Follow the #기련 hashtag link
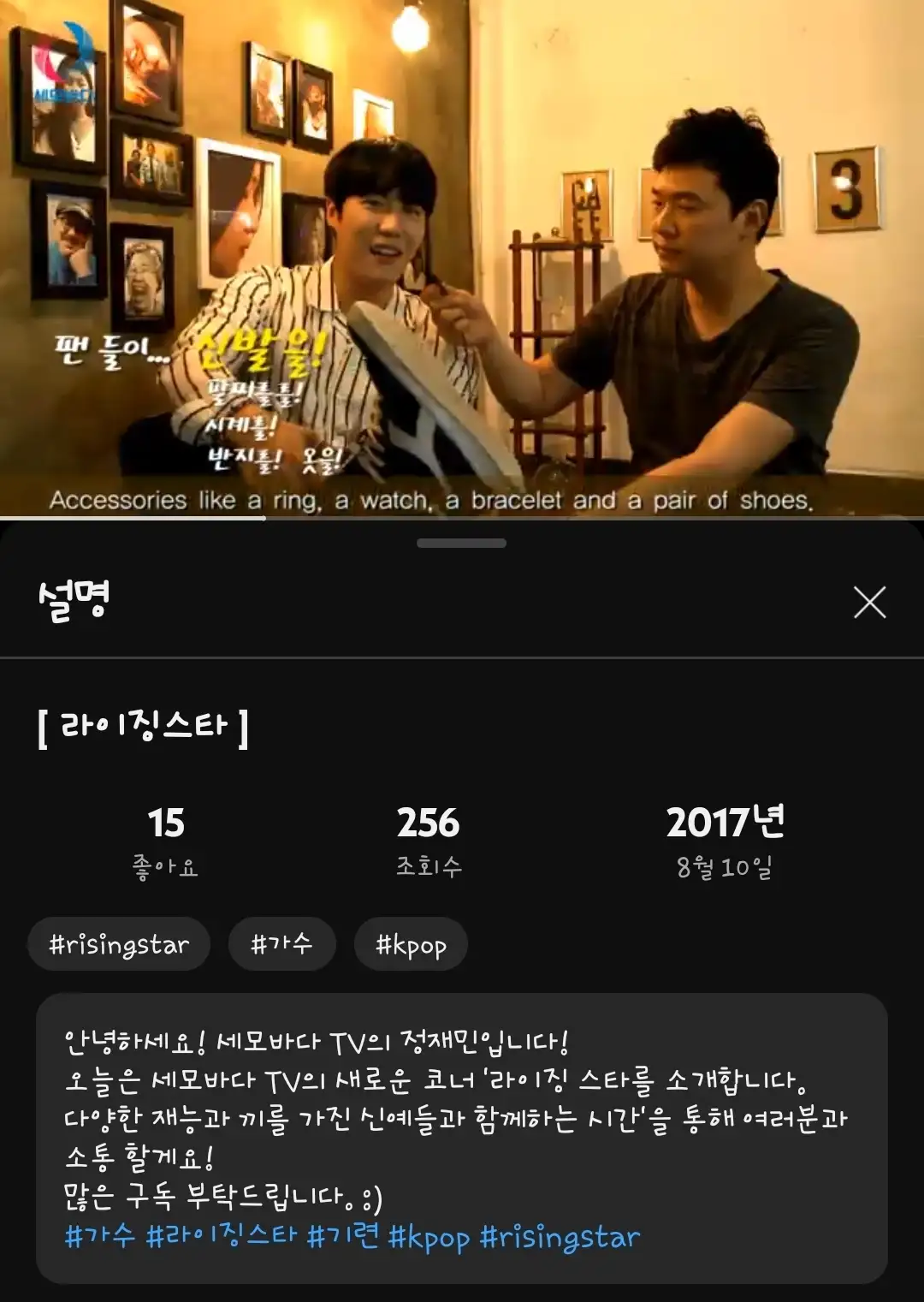924x1302 pixels. [342, 1236]
